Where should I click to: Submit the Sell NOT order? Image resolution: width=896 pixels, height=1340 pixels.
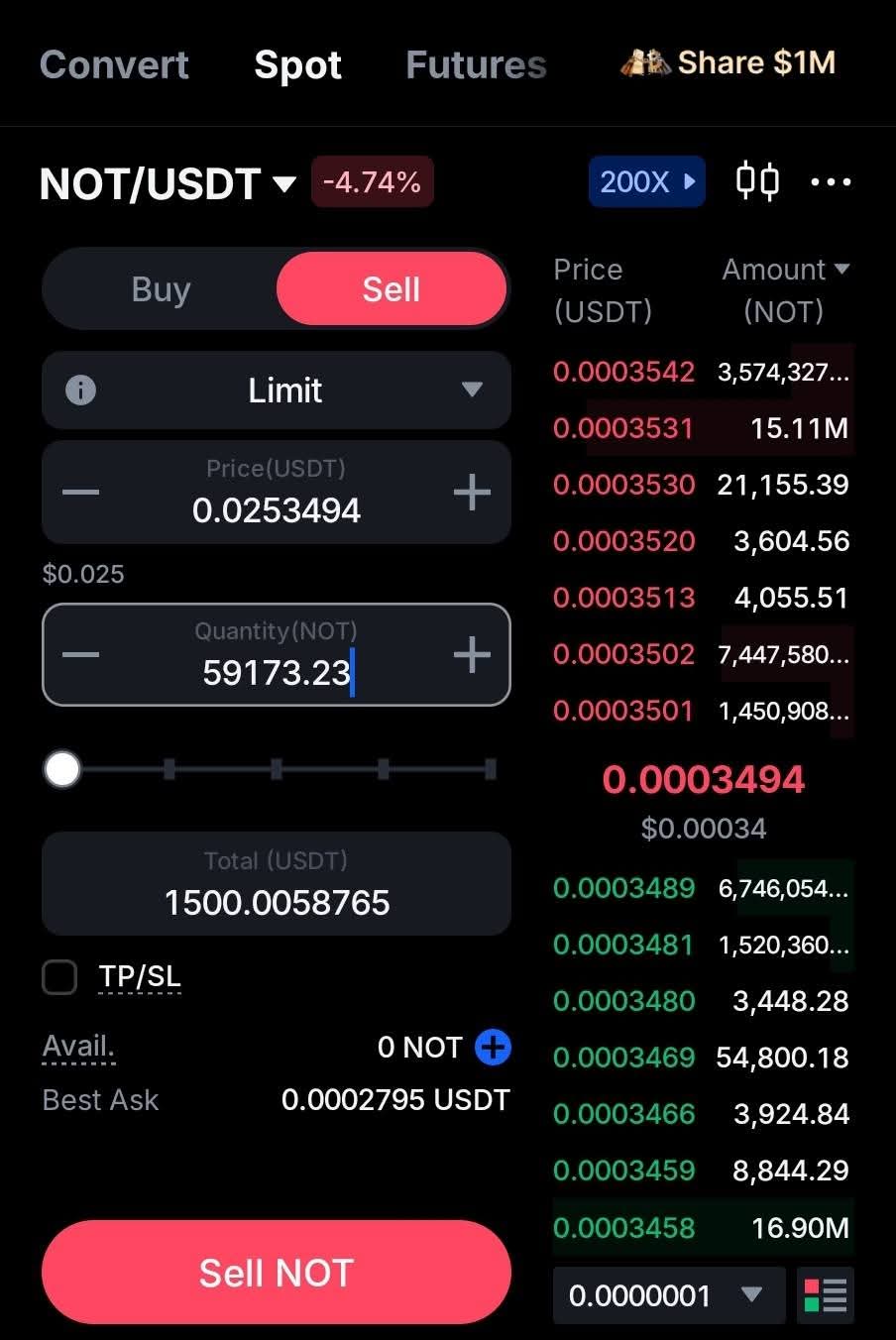coord(277,1273)
